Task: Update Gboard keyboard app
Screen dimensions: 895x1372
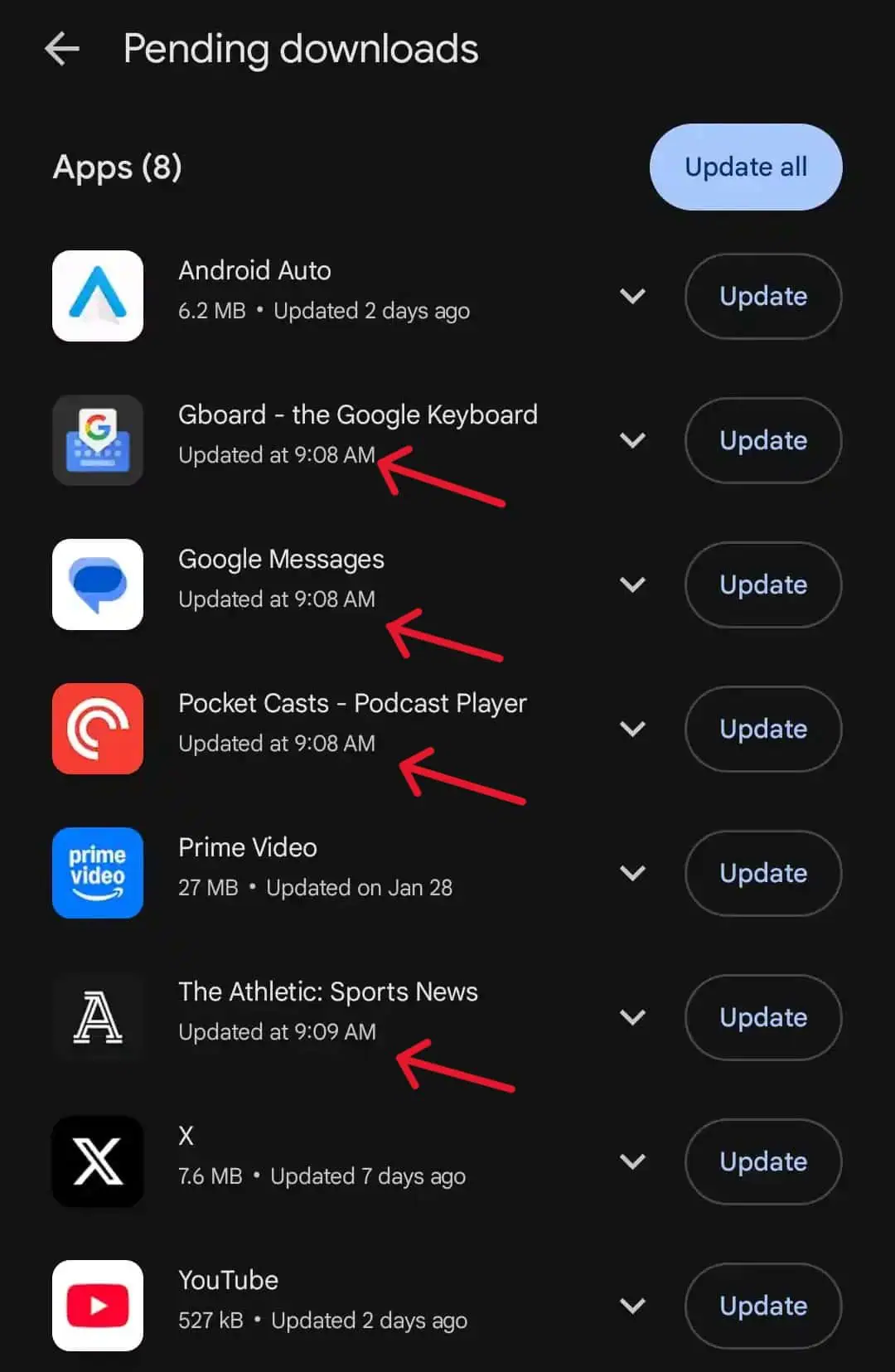Action: pos(762,440)
